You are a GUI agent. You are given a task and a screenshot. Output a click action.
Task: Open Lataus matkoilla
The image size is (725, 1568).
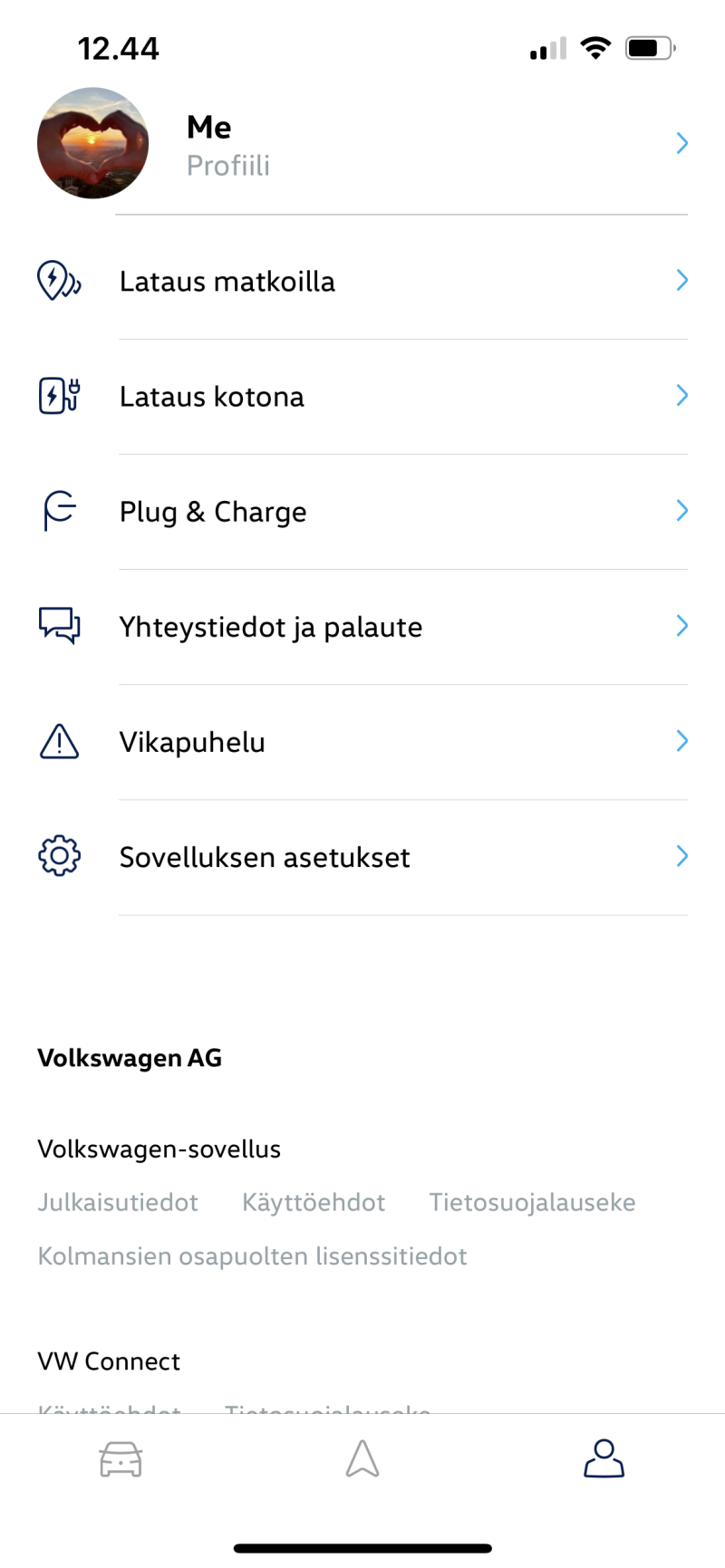362,282
